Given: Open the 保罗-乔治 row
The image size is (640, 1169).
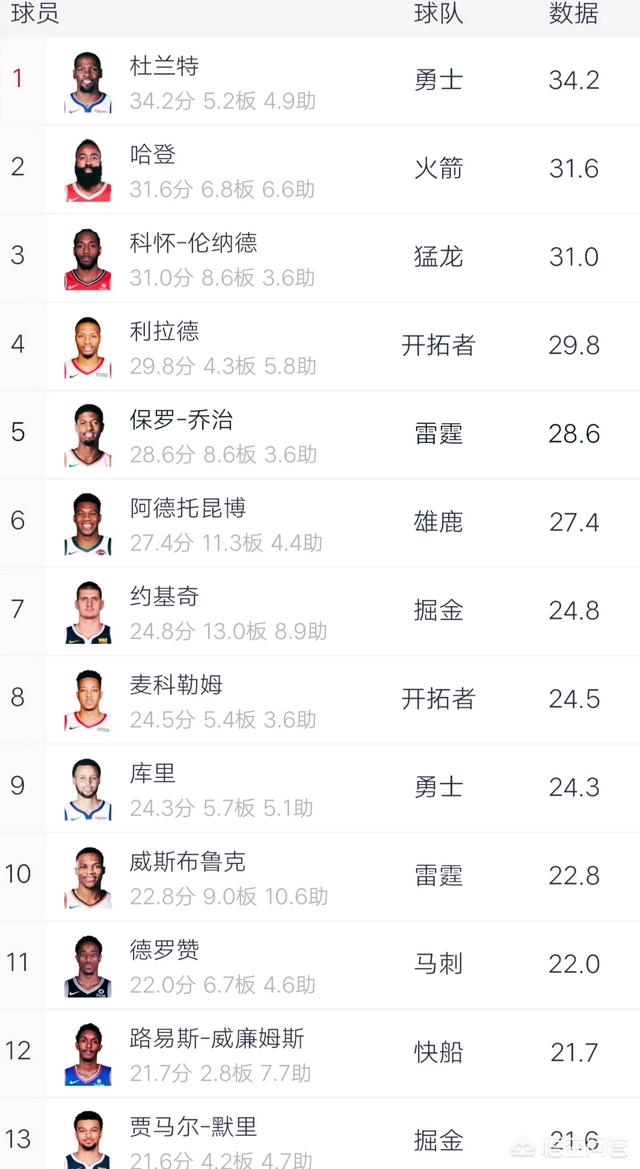Looking at the screenshot, I should pos(320,435).
